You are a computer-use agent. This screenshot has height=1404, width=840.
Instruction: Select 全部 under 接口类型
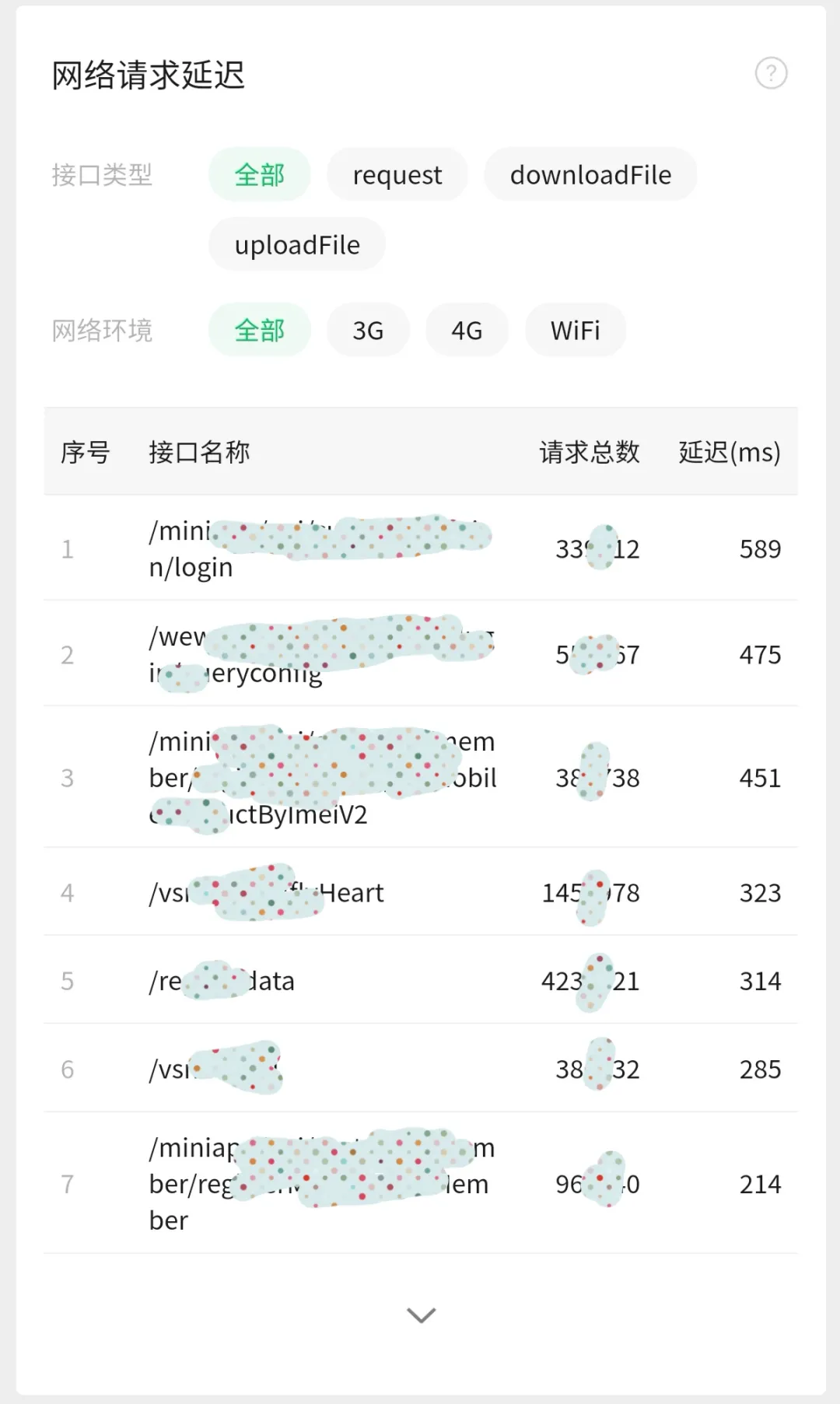pos(259,174)
